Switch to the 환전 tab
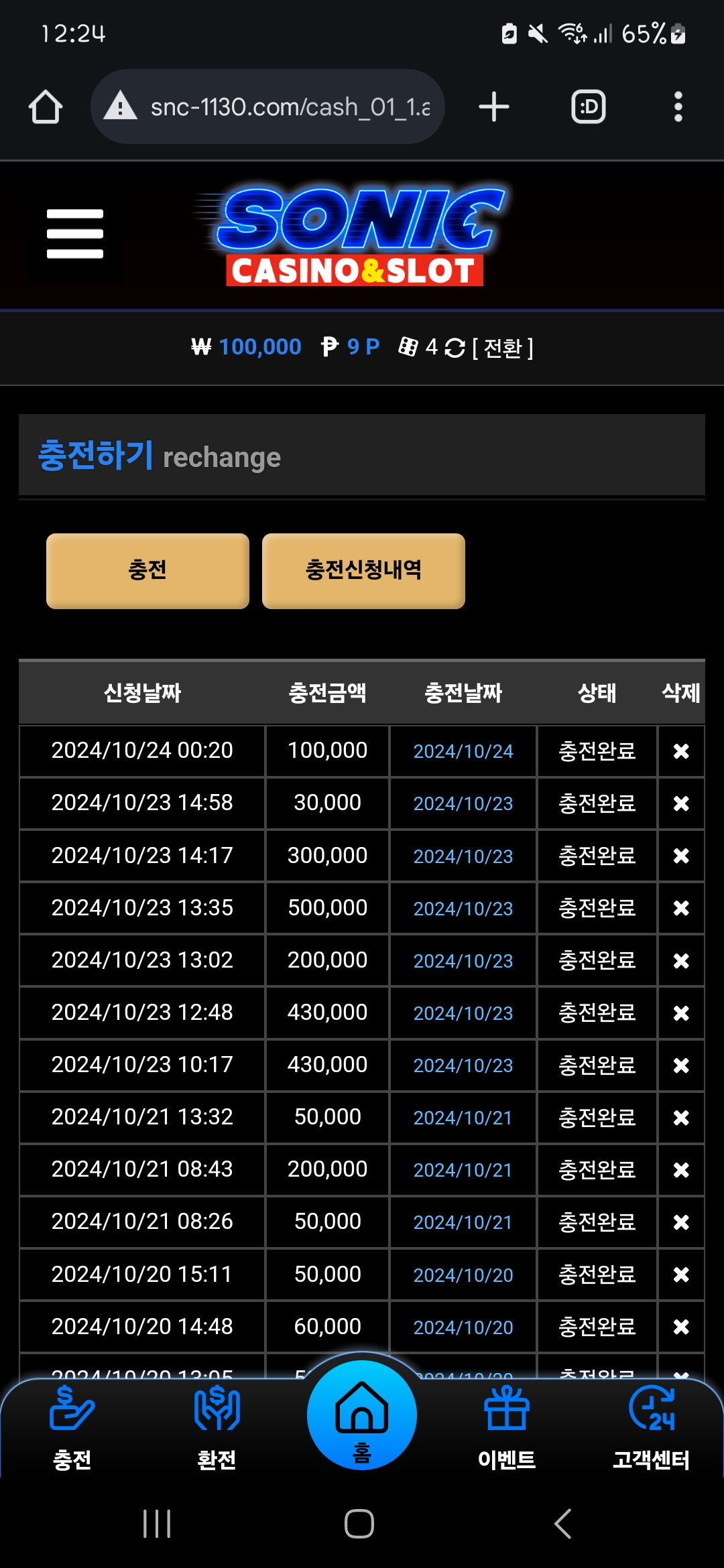724x1568 pixels. click(217, 1428)
